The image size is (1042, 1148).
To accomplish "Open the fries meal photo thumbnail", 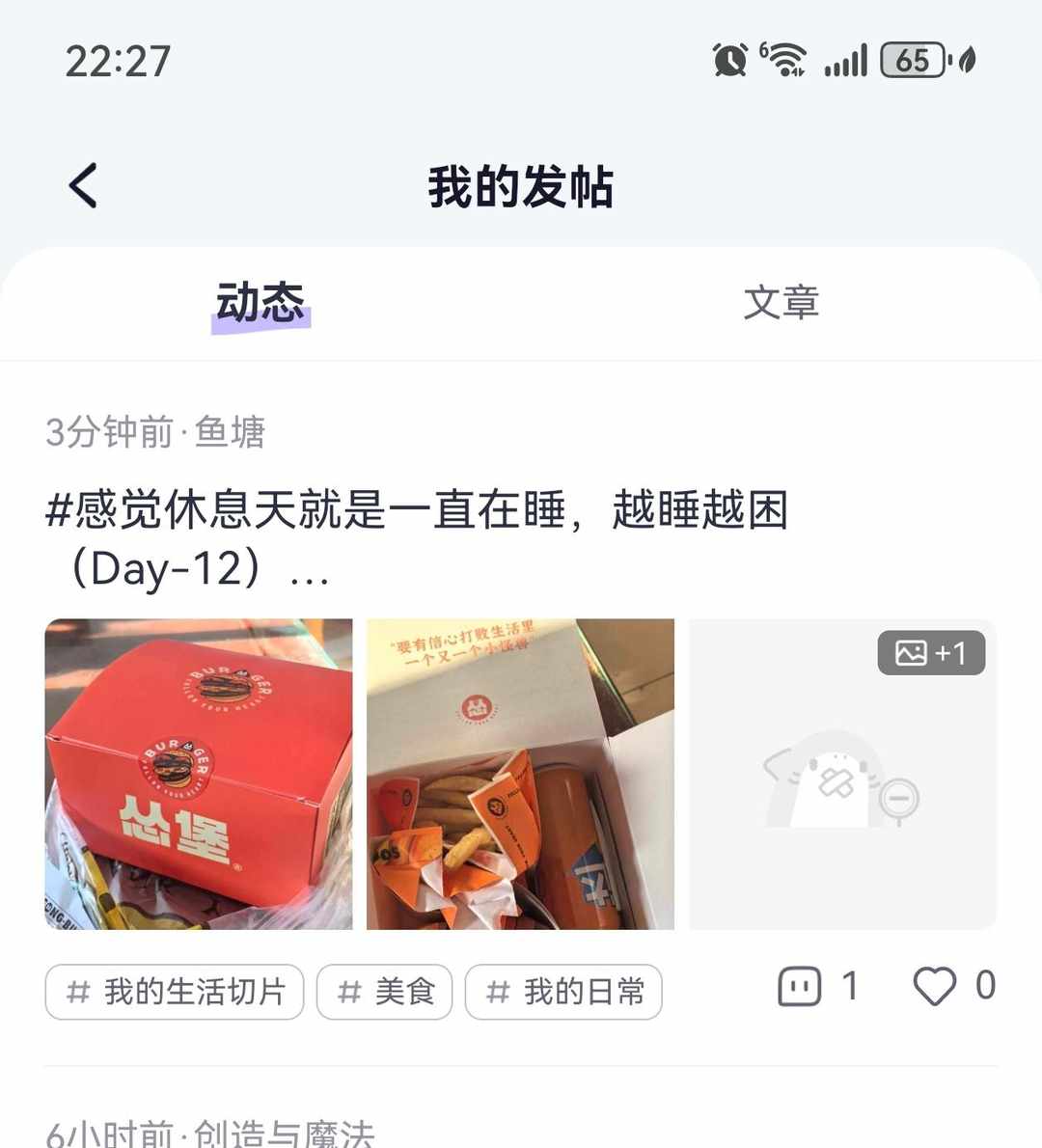I will [520, 772].
